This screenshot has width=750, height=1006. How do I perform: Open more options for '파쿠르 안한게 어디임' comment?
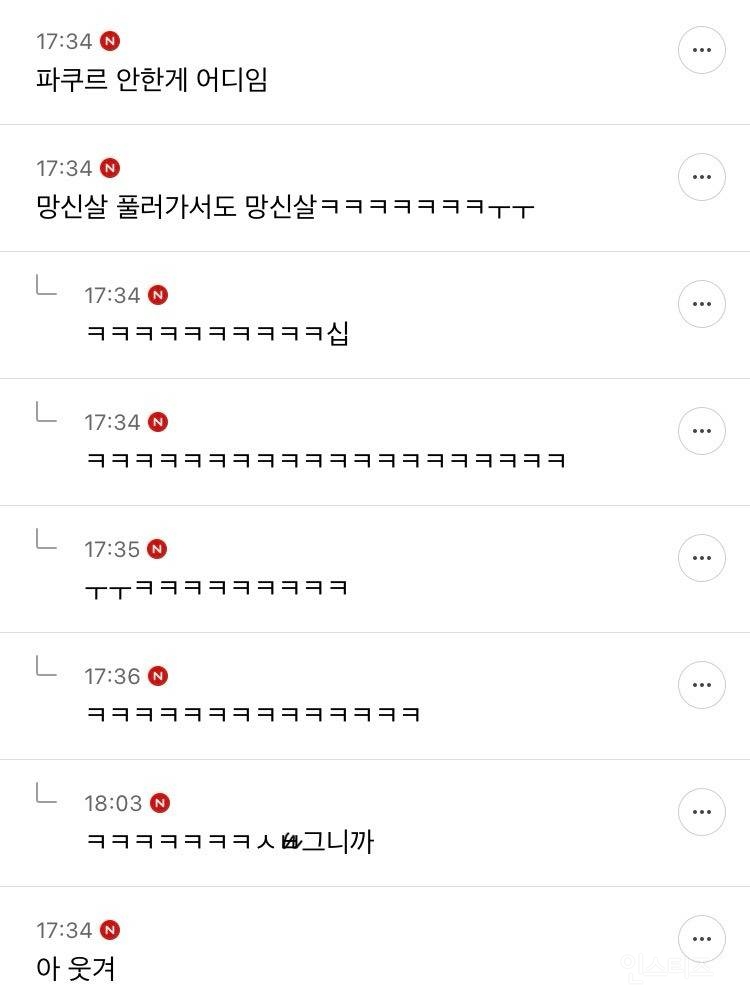click(x=701, y=50)
